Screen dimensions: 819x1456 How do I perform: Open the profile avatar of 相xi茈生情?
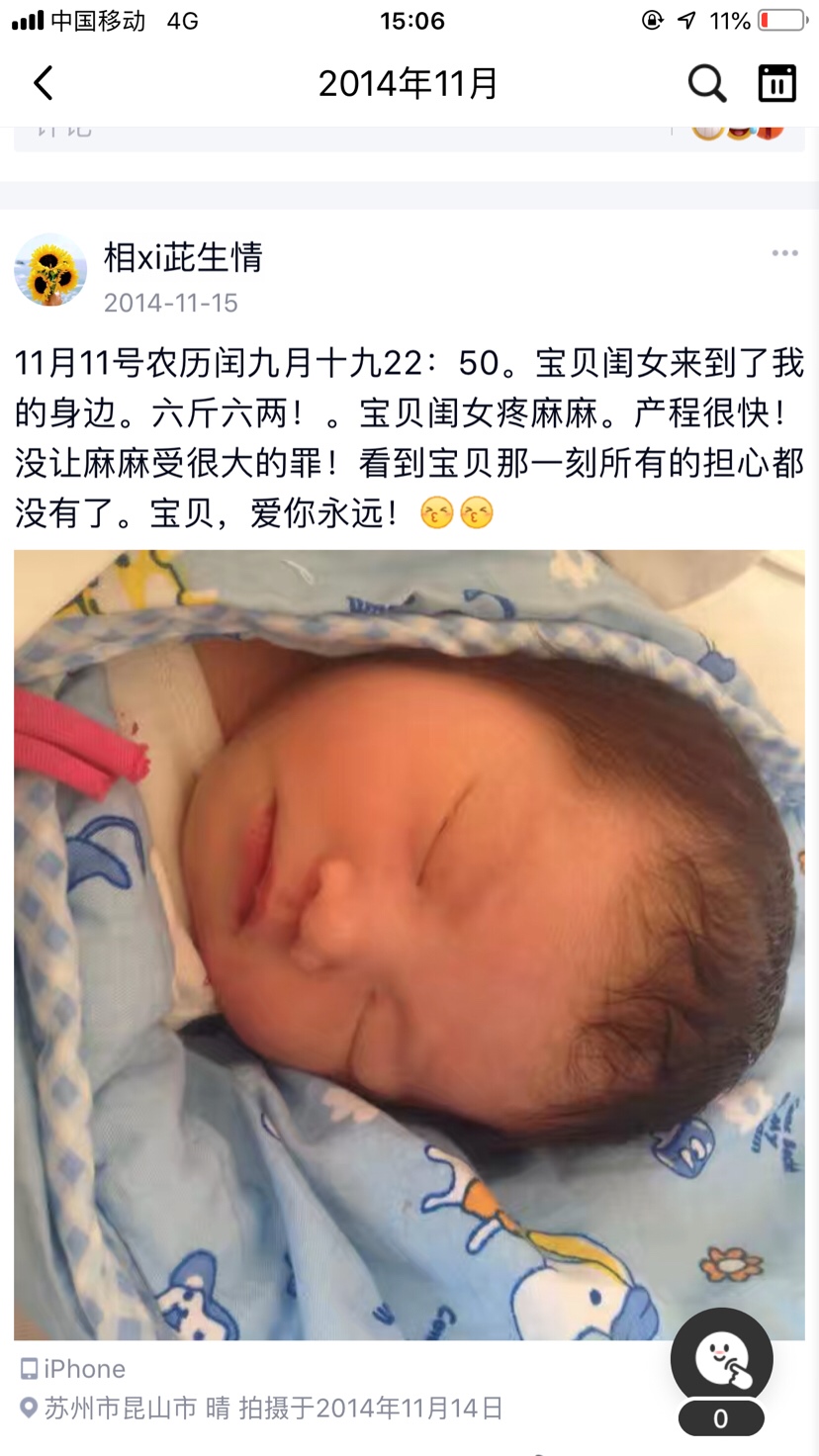click(x=50, y=270)
